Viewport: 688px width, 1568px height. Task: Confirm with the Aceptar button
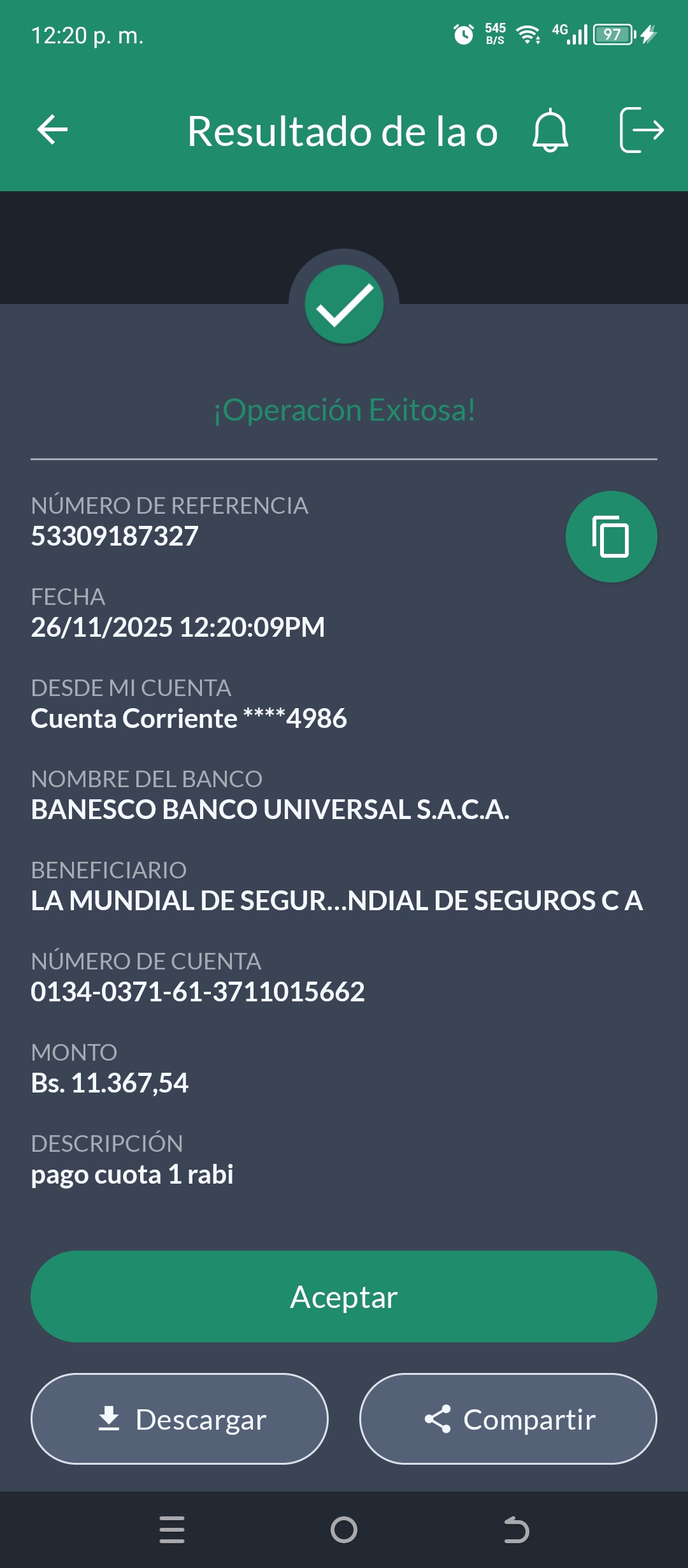tap(344, 1296)
